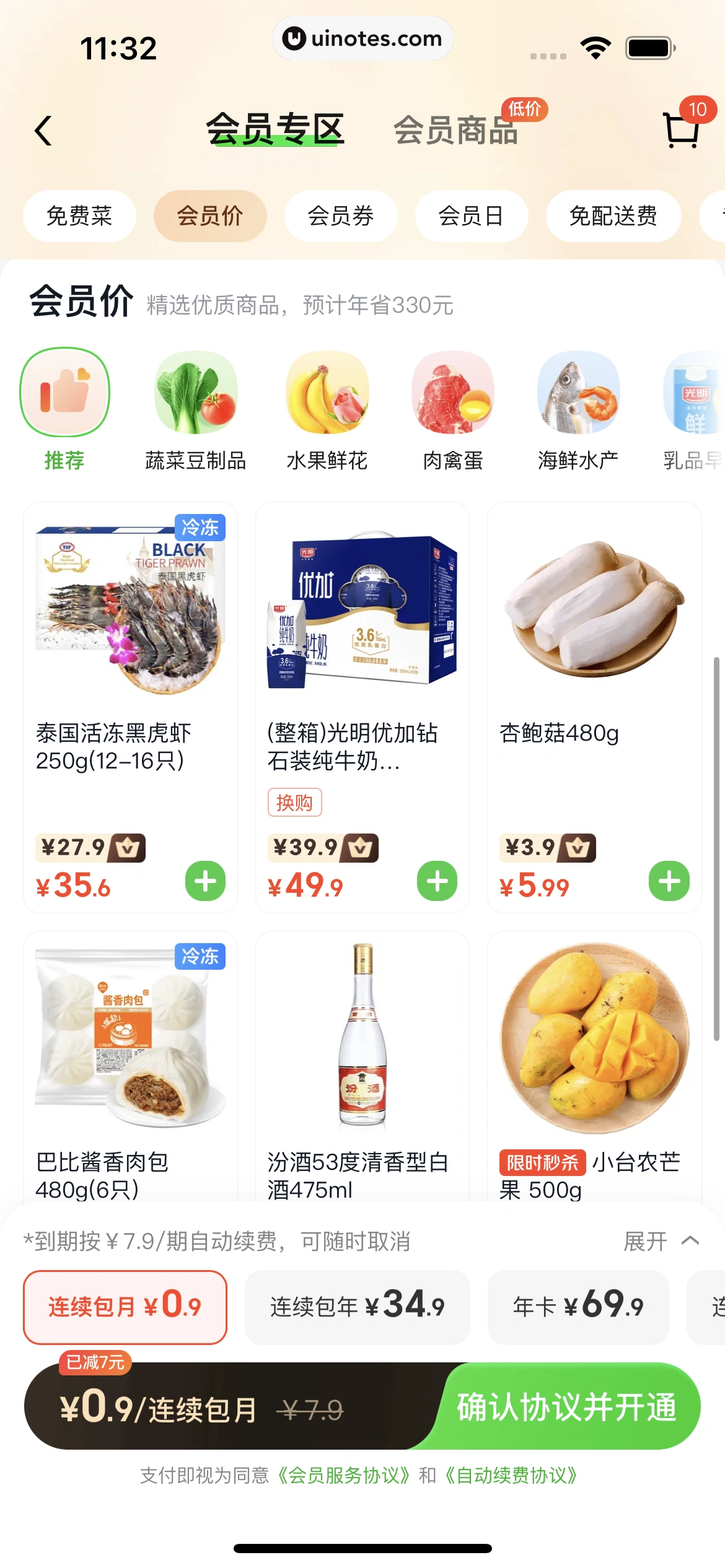The height and width of the screenshot is (1568, 725).
Task: Add 泰国活冻黑虎虾 to the cart
Action: click(206, 881)
